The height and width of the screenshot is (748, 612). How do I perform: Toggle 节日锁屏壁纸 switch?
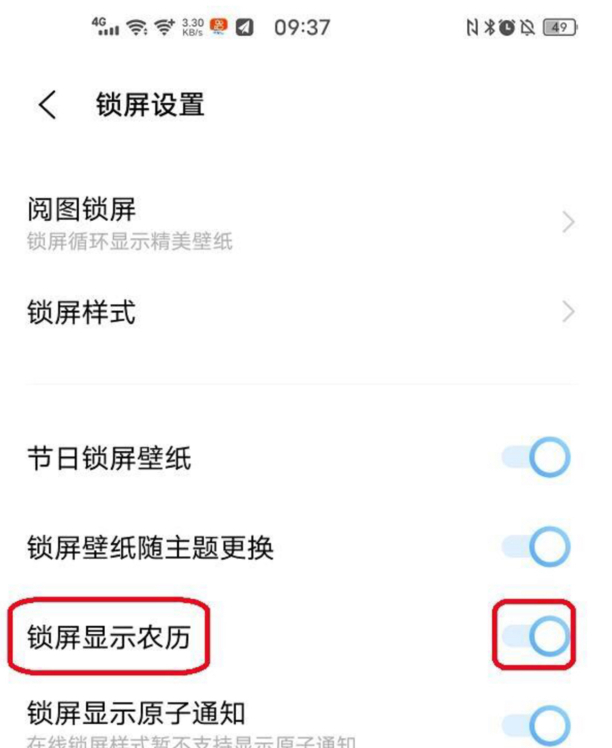(x=537, y=459)
